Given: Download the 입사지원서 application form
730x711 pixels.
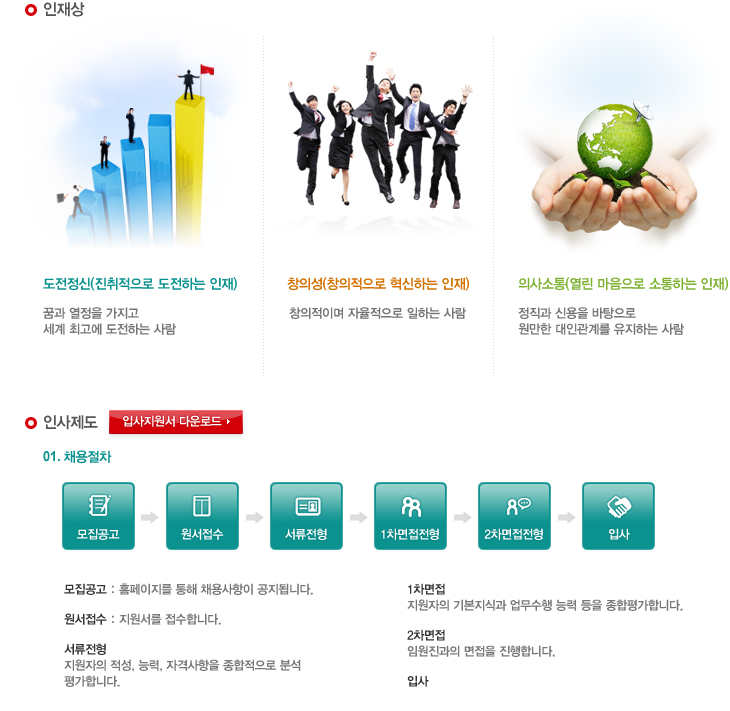Looking at the screenshot, I should tap(176, 422).
